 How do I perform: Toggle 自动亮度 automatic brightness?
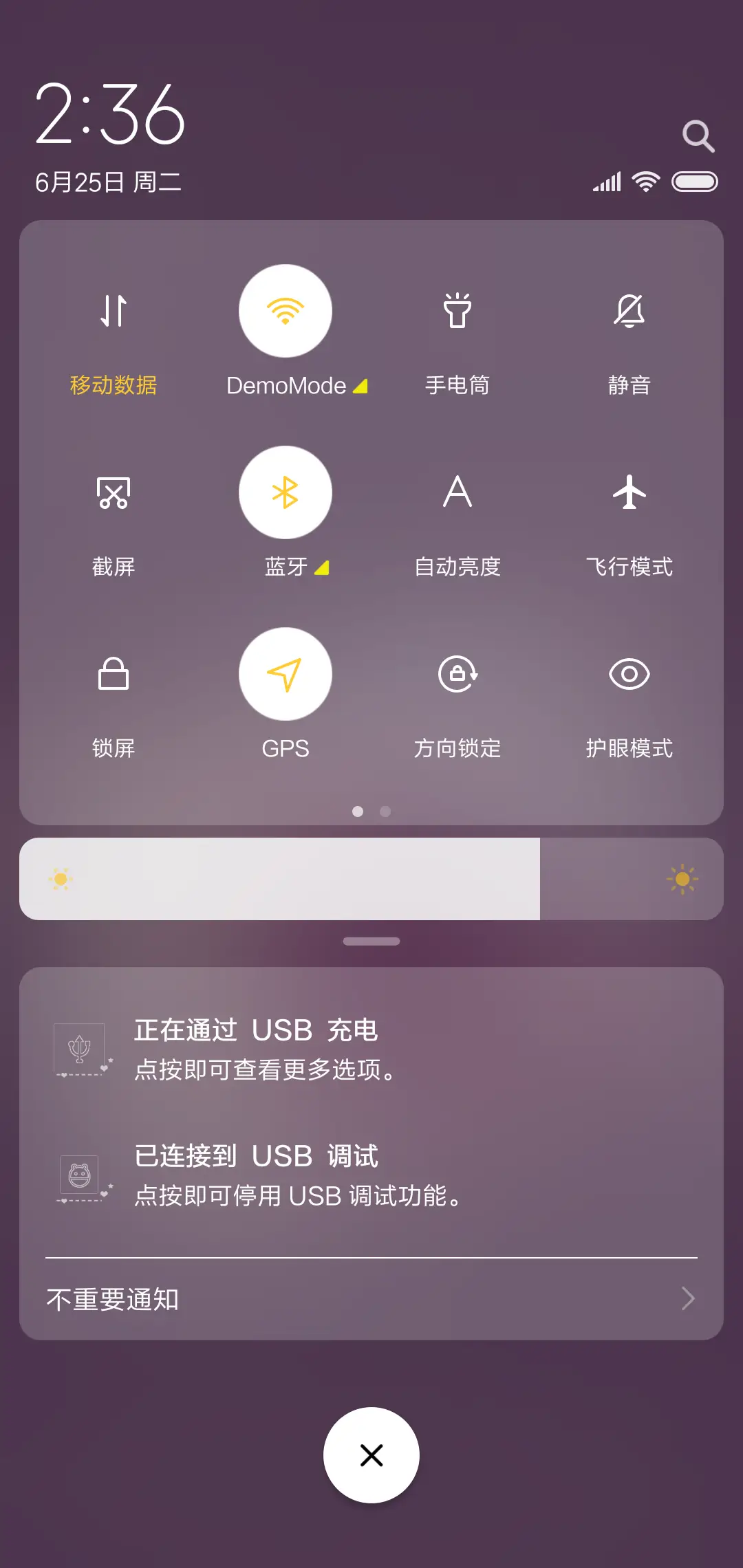[457, 492]
